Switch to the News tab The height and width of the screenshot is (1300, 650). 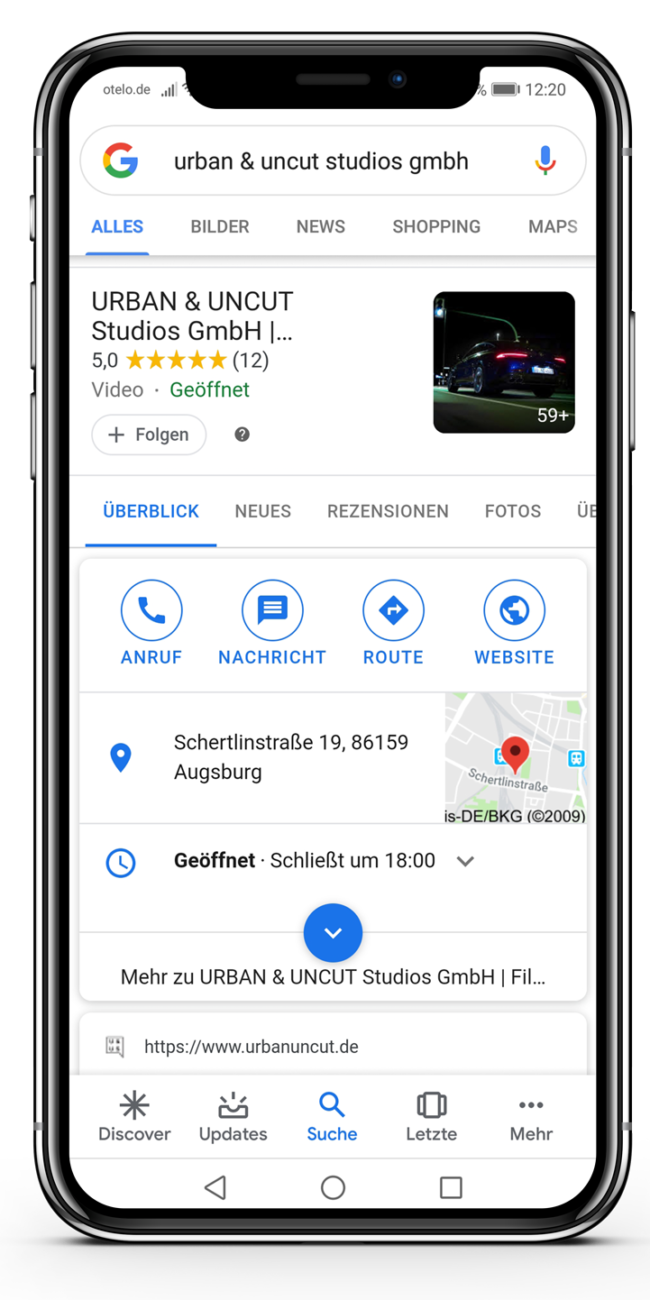320,227
